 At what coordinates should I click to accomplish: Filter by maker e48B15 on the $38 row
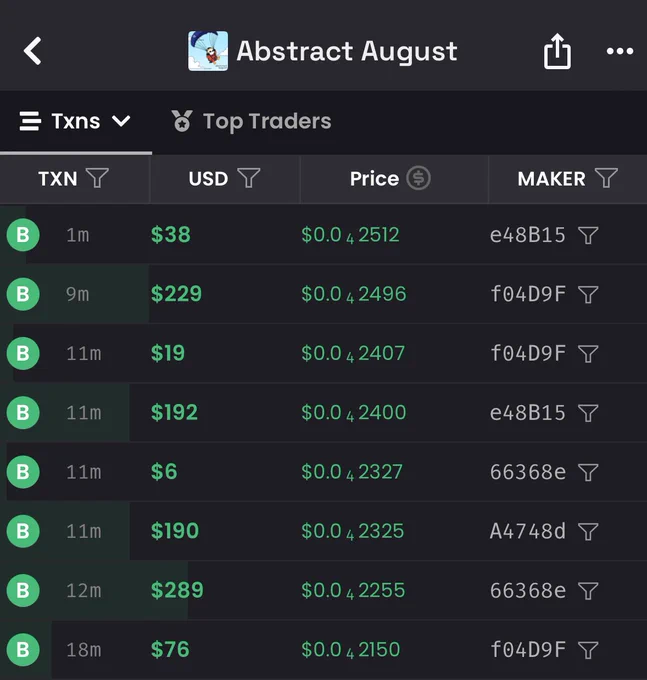(x=588, y=235)
